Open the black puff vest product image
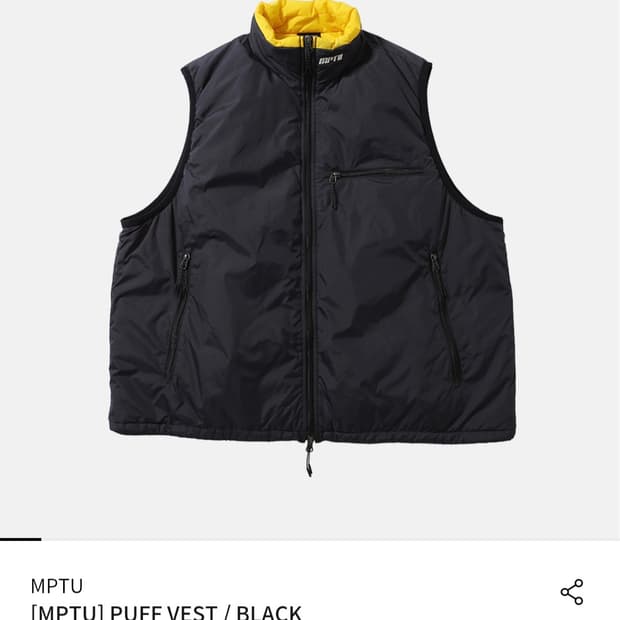 pyautogui.click(x=310, y=250)
